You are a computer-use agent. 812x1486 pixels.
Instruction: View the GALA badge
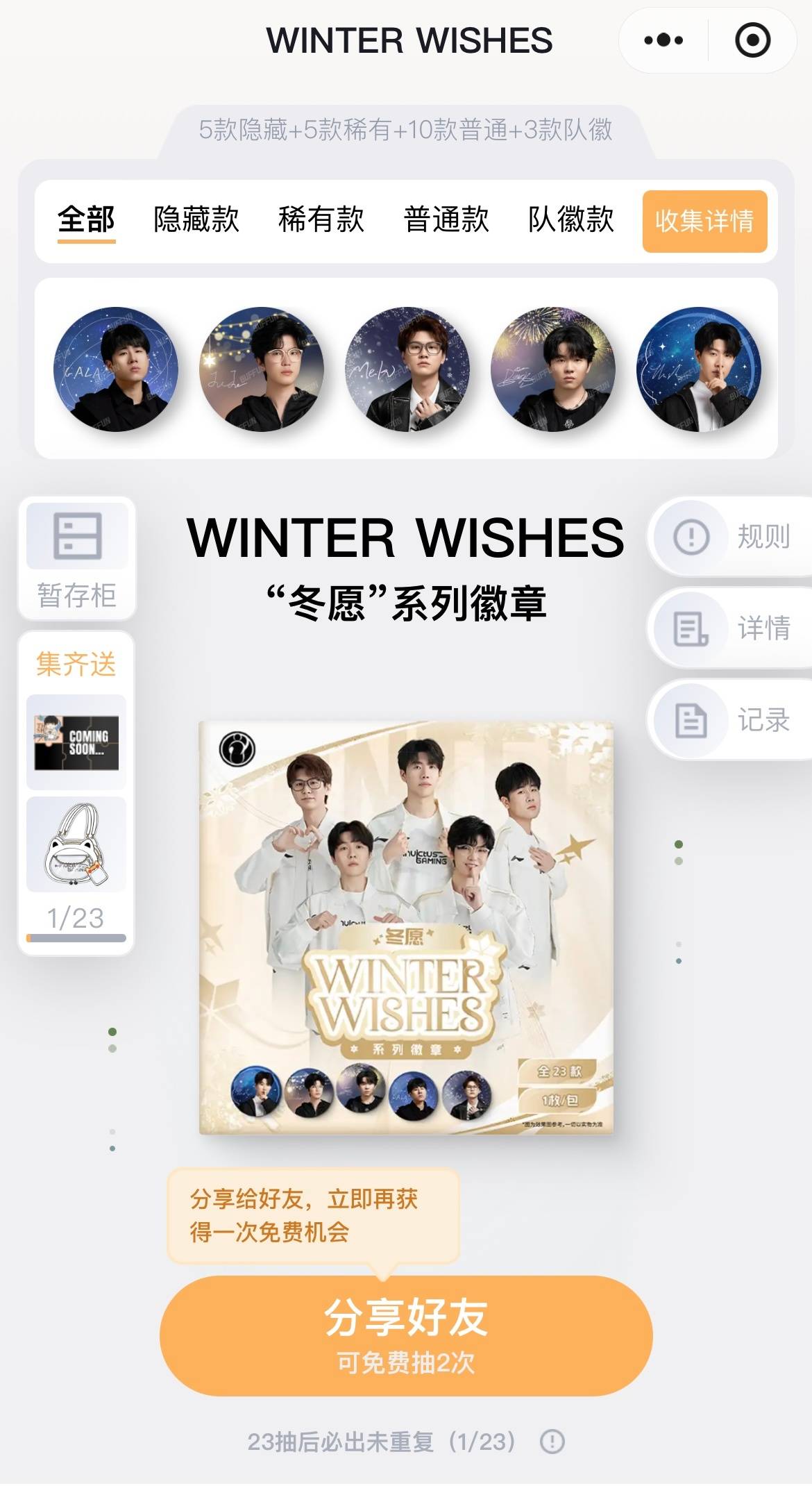point(116,369)
